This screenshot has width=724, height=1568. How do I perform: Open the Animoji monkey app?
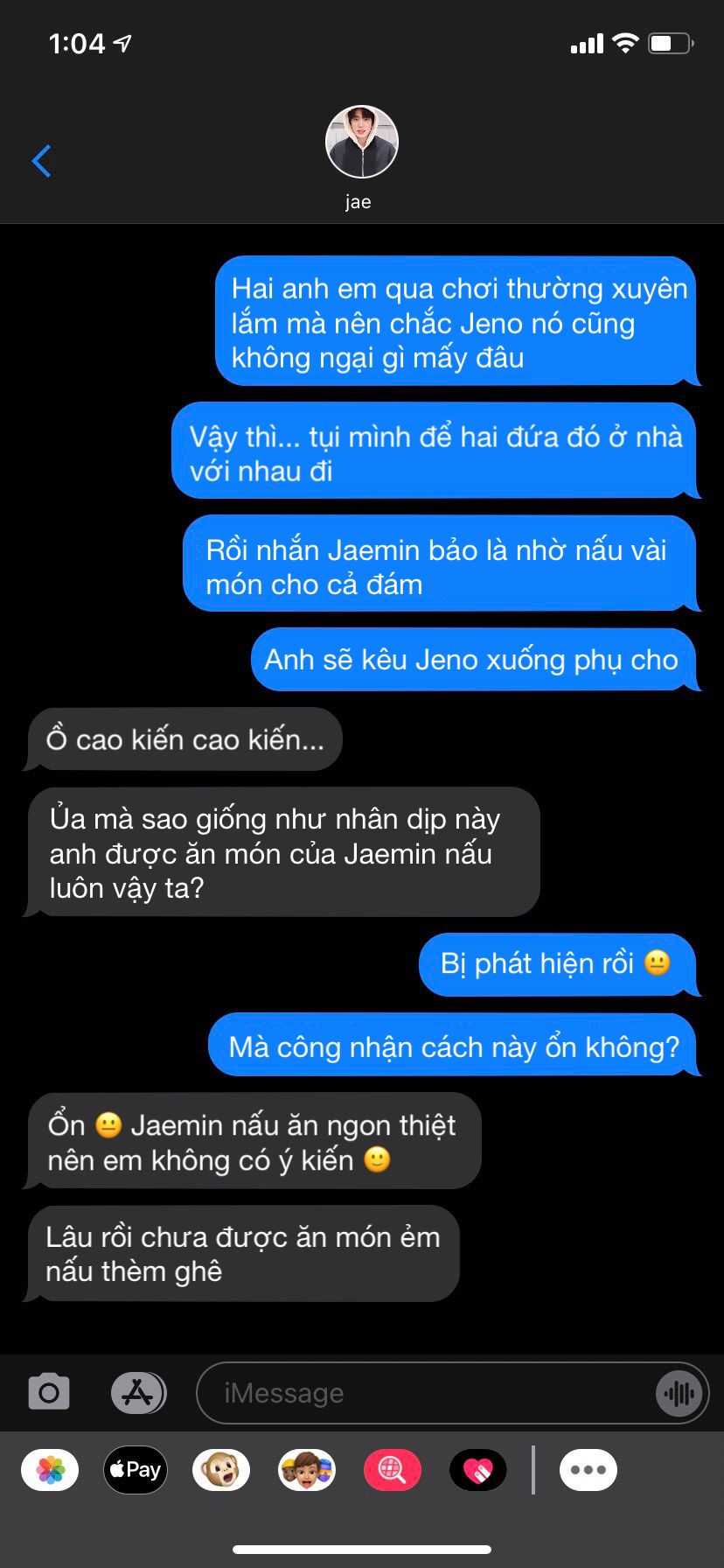221,1470
